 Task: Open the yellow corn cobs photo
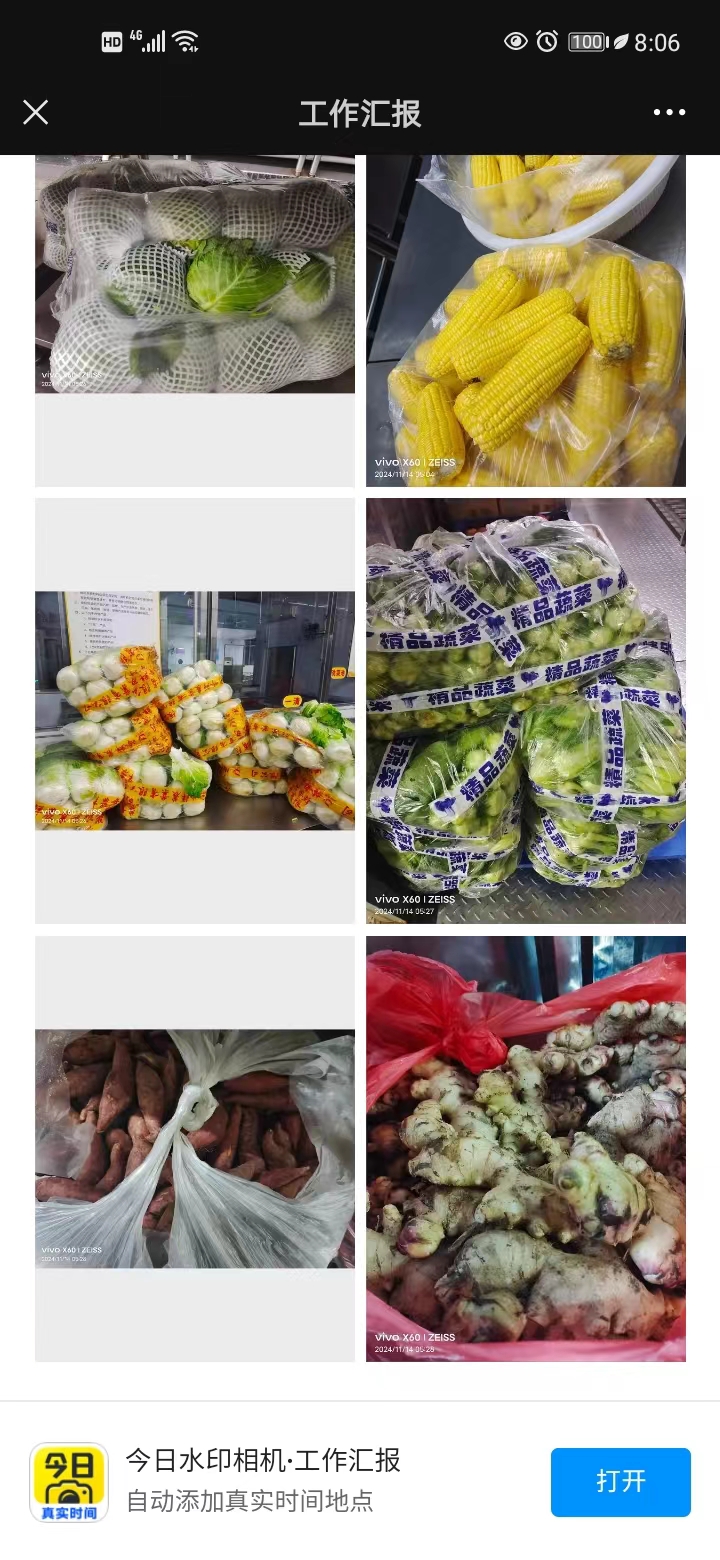pos(526,321)
